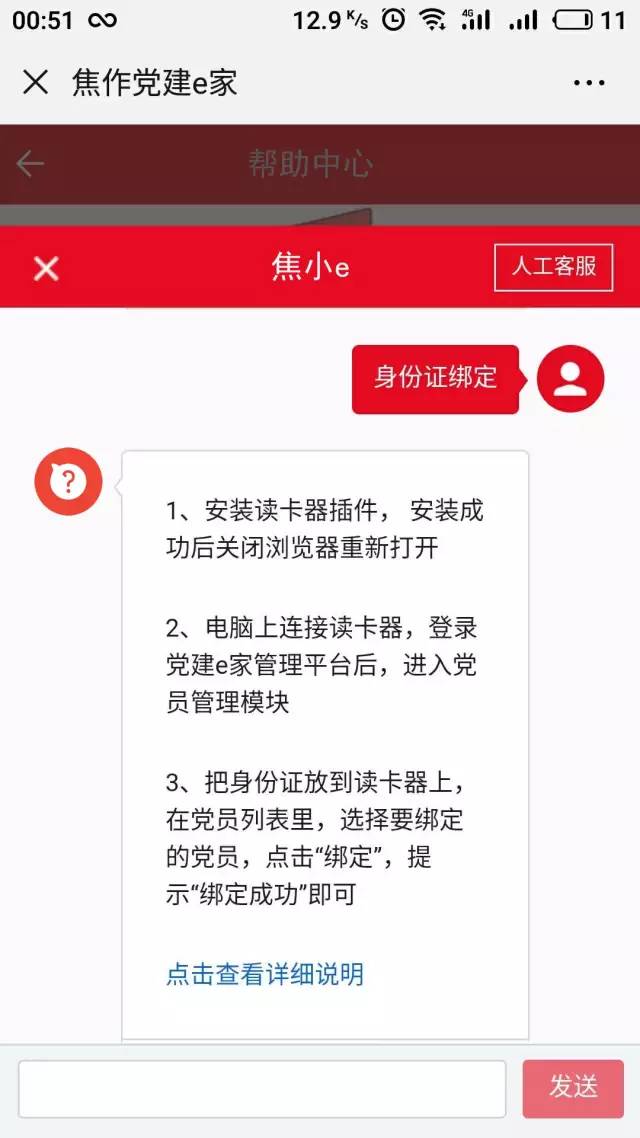Contact 人工客服 human support
Image resolution: width=640 pixels, height=1138 pixels.
coord(554,267)
